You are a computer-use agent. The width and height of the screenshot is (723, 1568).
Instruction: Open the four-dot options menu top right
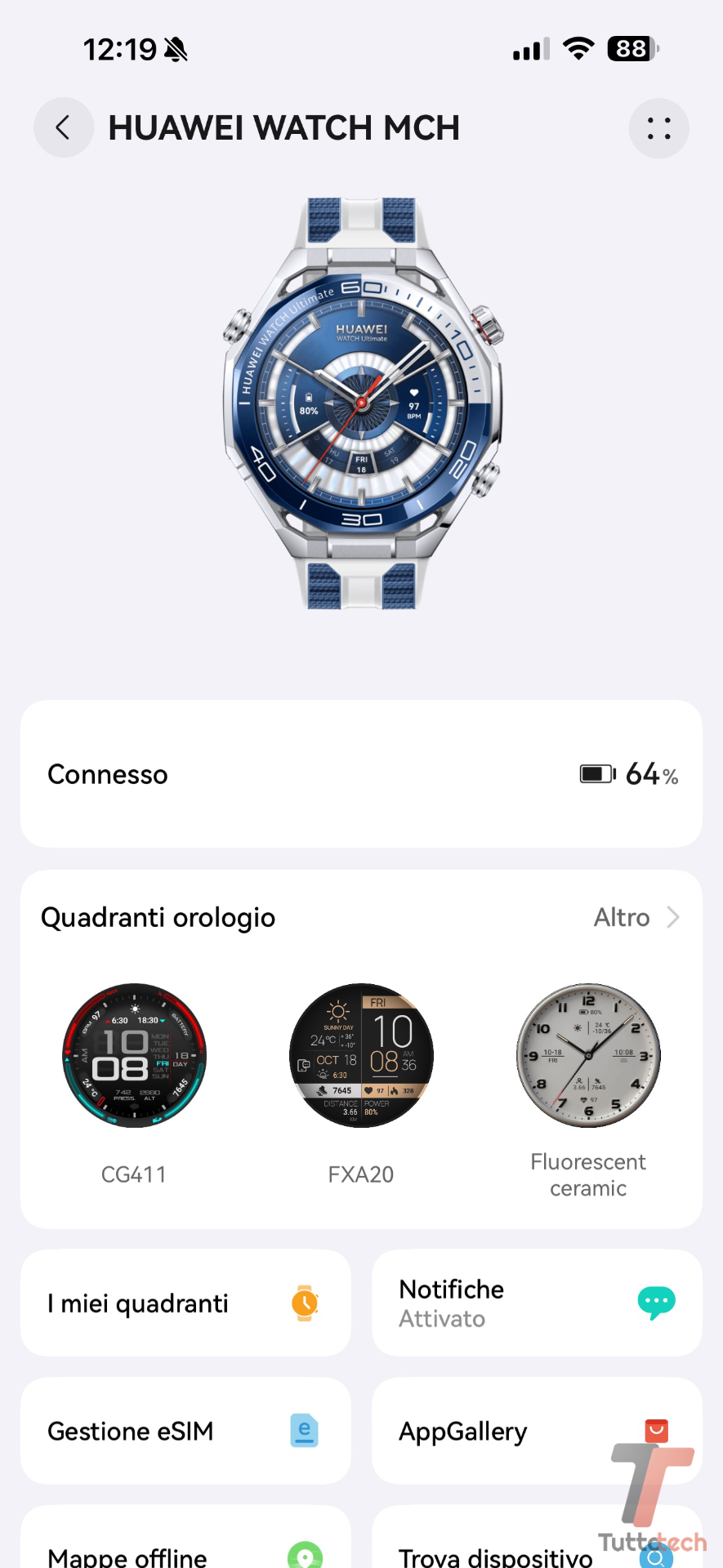(x=658, y=127)
